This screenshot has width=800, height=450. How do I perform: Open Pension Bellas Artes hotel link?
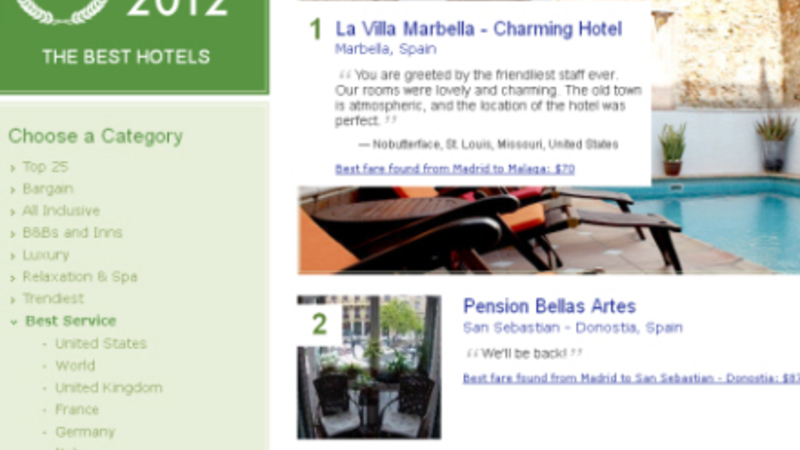point(549,306)
